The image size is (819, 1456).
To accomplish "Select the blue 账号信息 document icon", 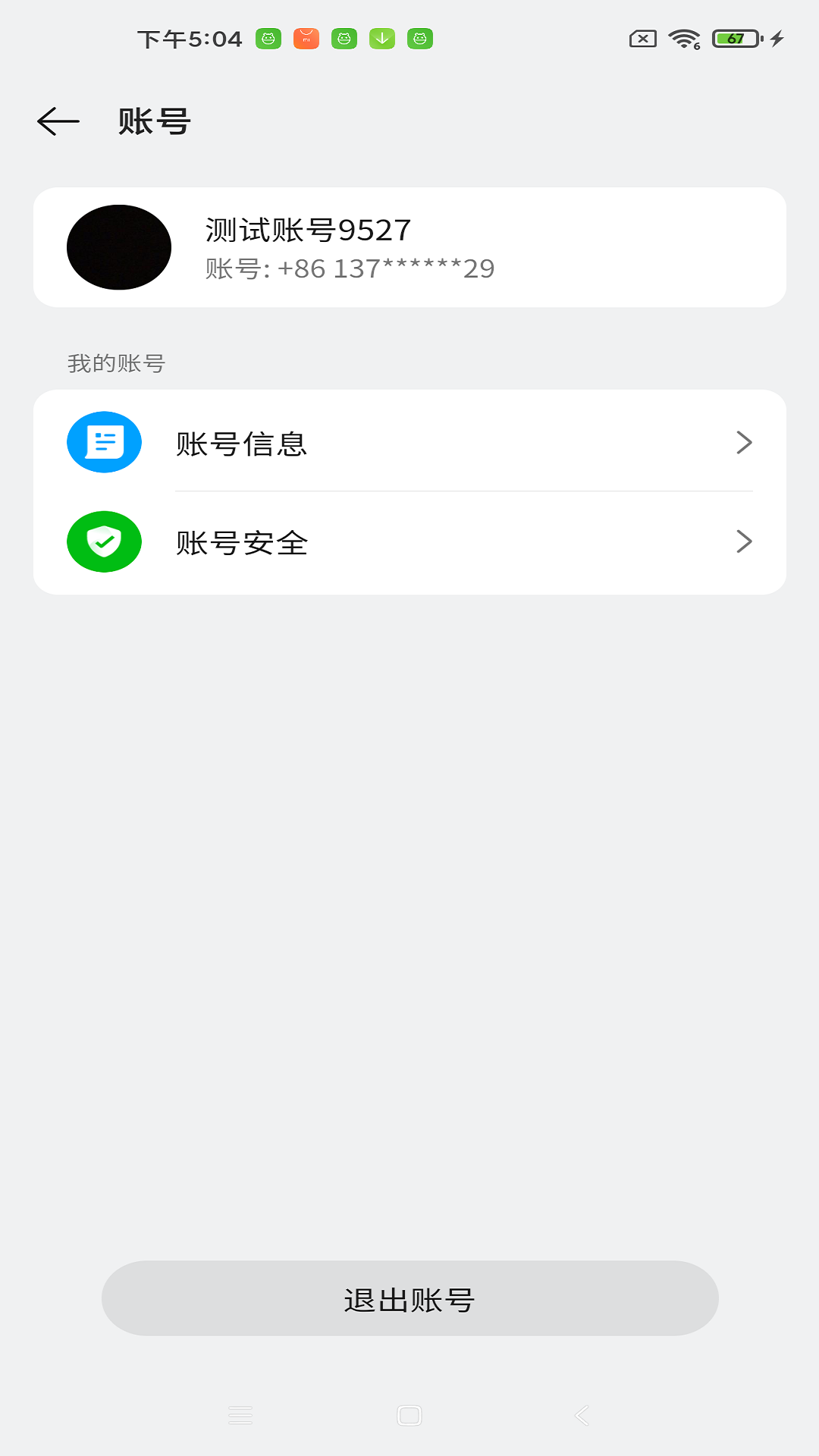I will pyautogui.click(x=104, y=443).
